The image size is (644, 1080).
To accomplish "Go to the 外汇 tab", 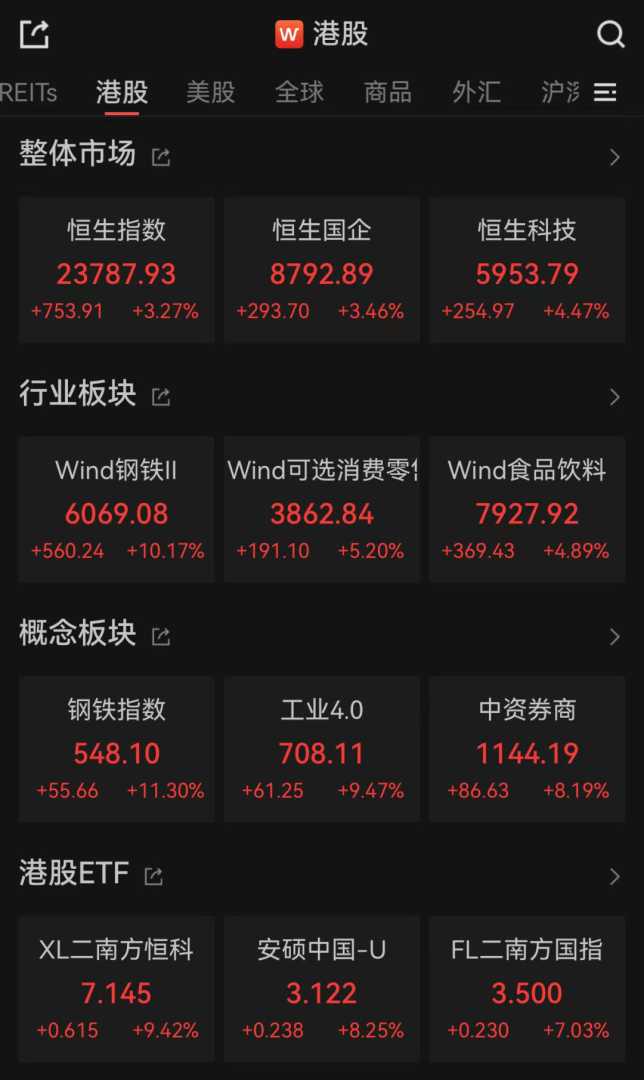I will (x=476, y=93).
